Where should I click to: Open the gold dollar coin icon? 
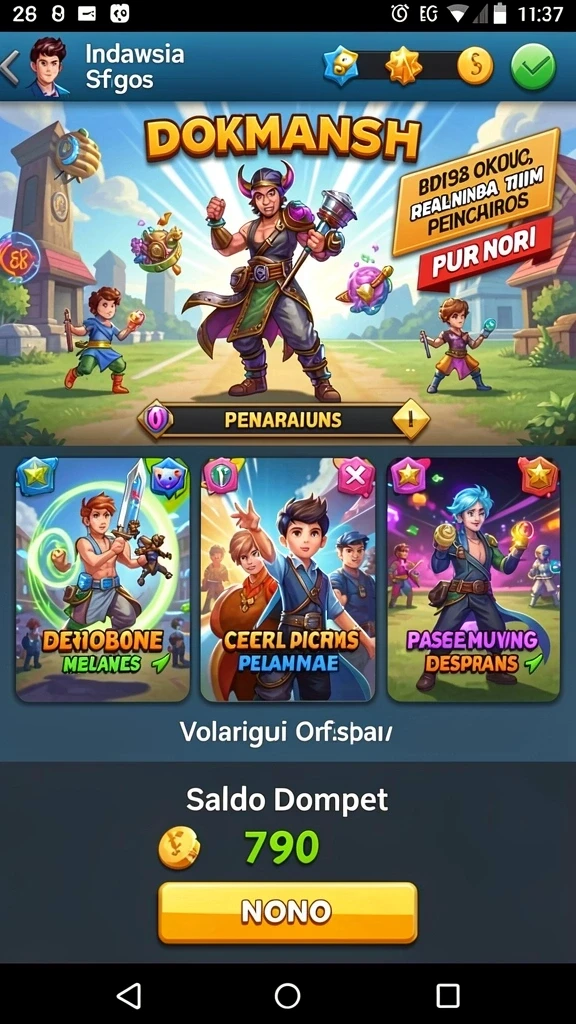pos(475,67)
